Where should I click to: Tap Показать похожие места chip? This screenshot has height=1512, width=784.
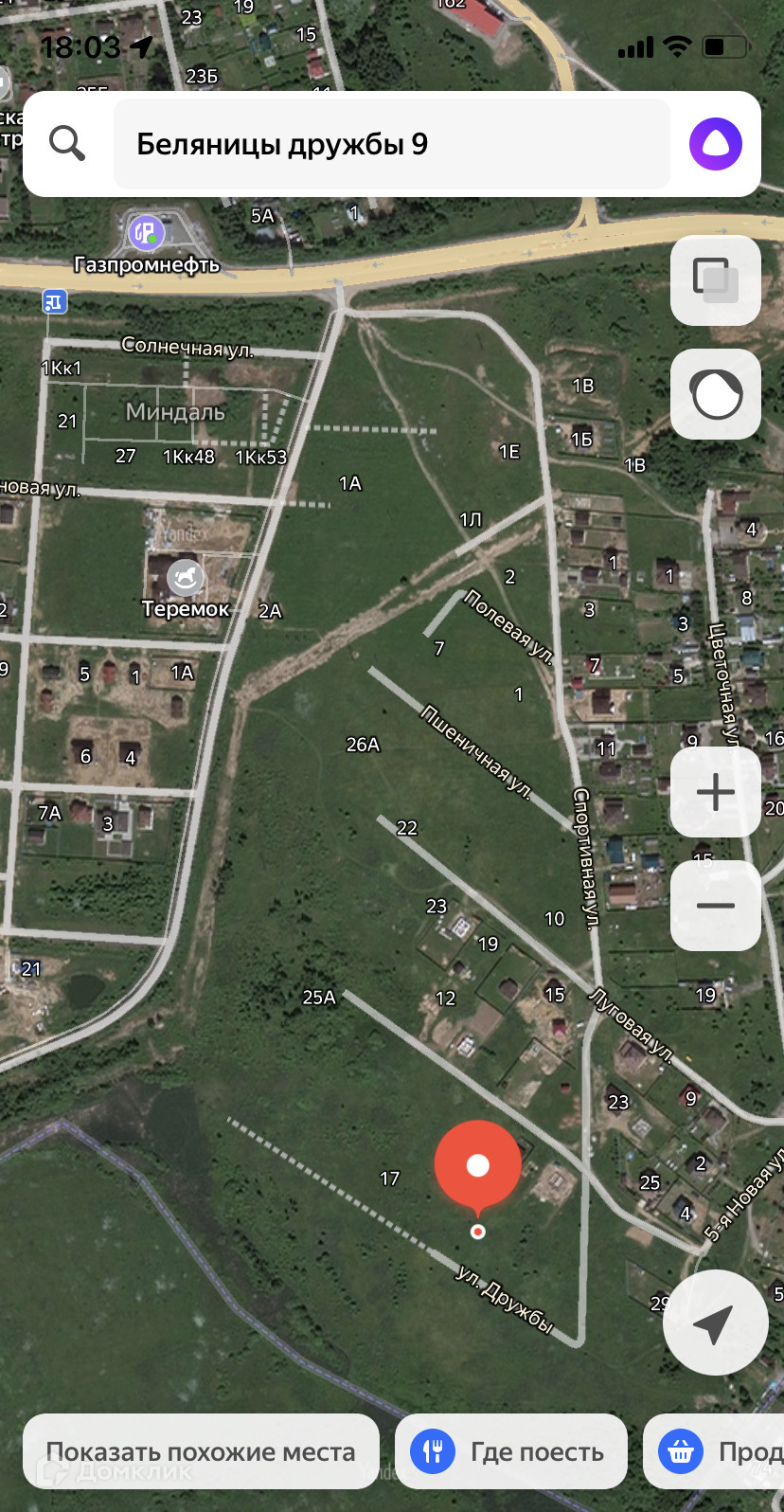(x=201, y=1451)
